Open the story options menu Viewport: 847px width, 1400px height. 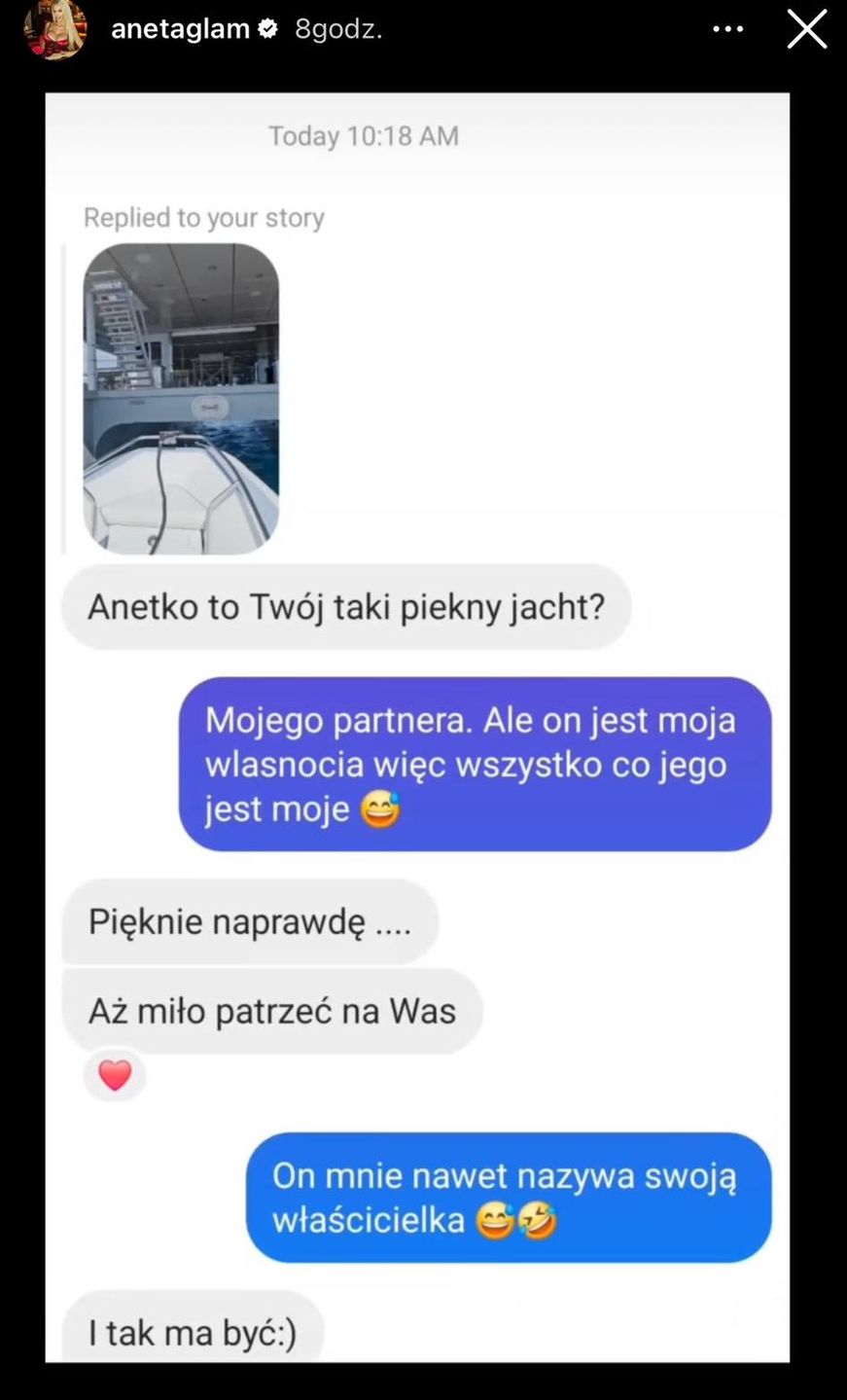point(727,30)
